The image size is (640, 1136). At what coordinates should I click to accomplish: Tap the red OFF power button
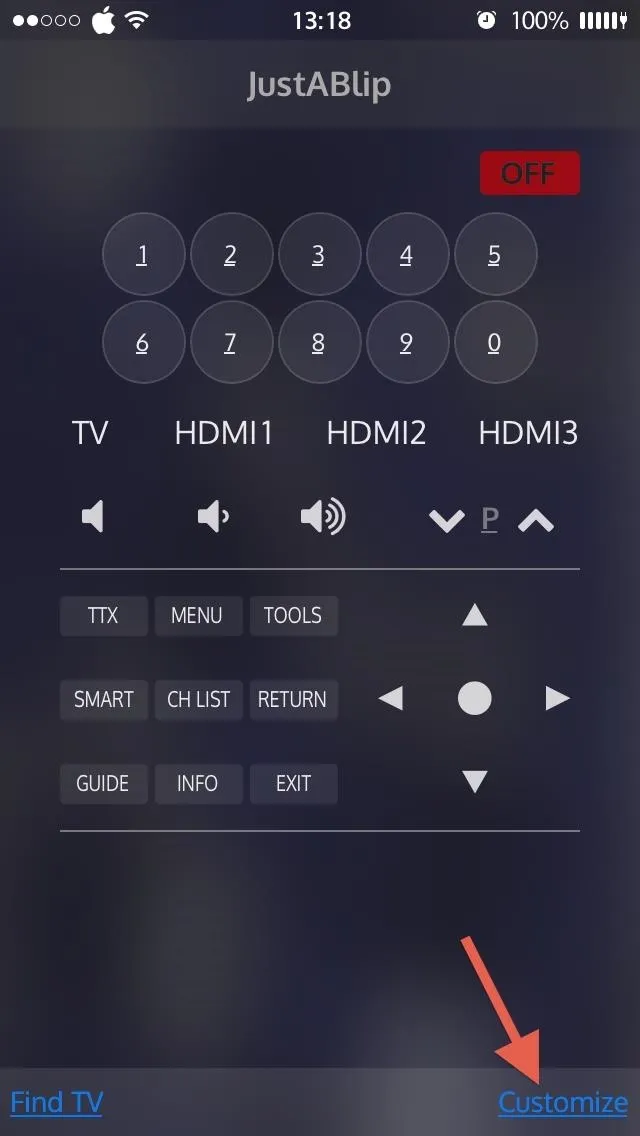pos(530,173)
